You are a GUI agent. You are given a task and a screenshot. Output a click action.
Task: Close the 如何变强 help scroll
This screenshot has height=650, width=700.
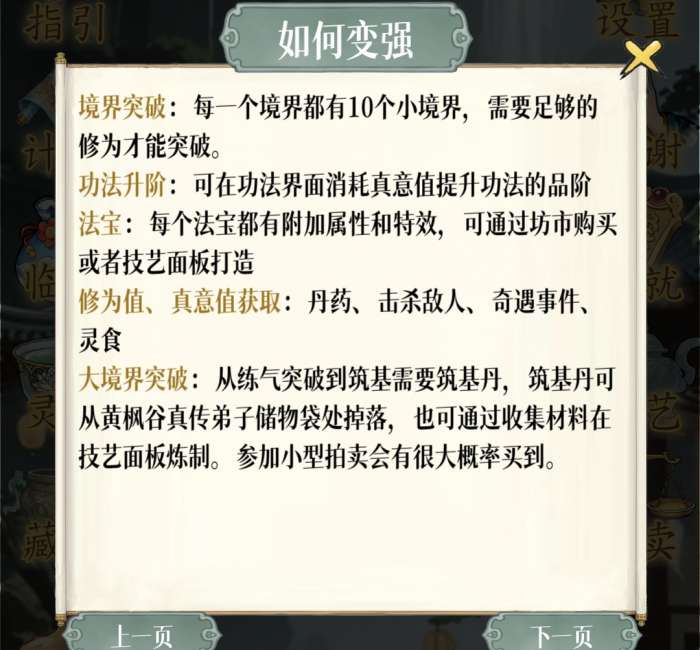click(640, 60)
